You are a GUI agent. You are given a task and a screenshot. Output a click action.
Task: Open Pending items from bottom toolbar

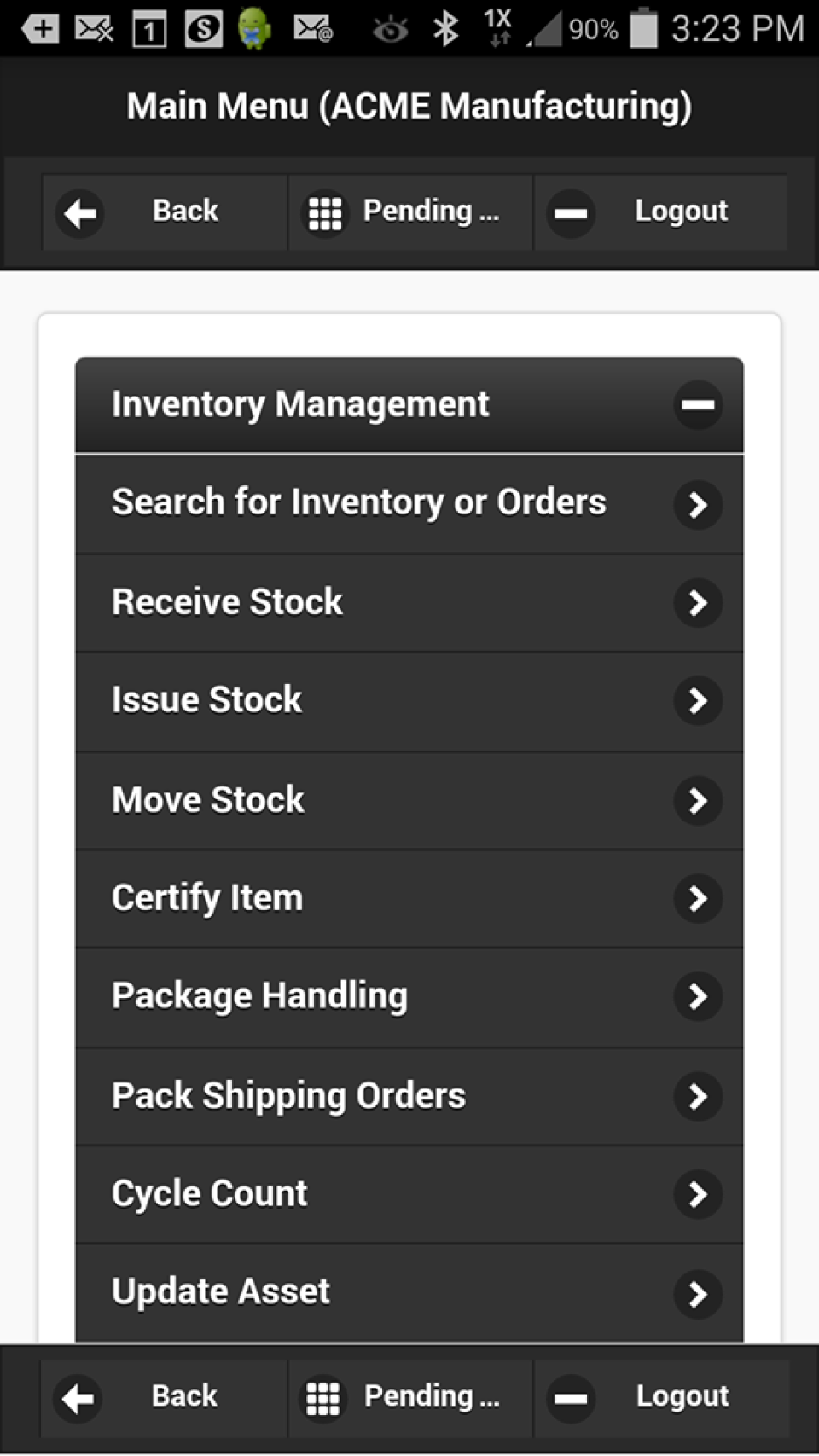(x=410, y=1397)
